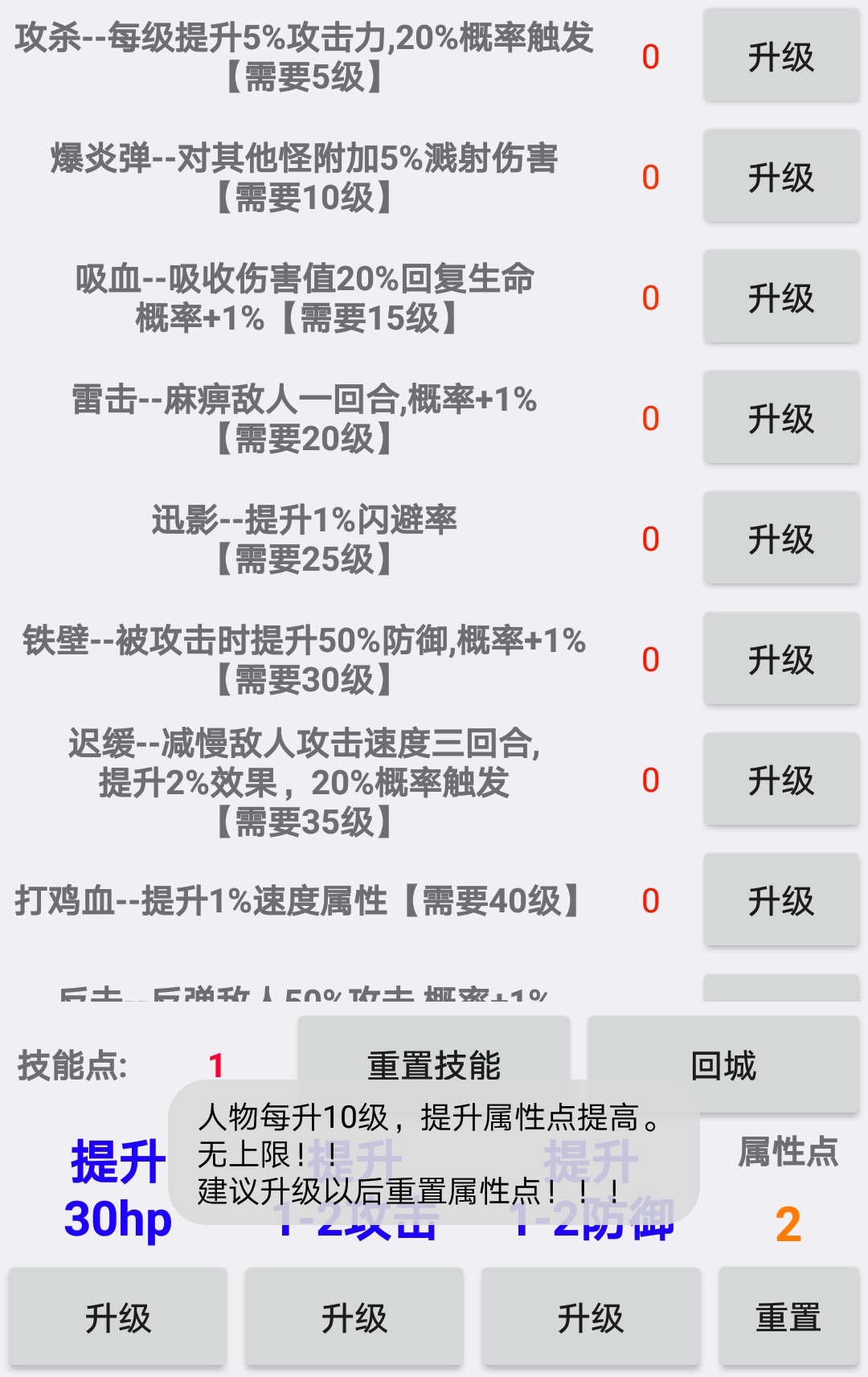The width and height of the screenshot is (868, 1377).
Task: Upgrade the 迟缓 slow skill
Action: point(779,780)
